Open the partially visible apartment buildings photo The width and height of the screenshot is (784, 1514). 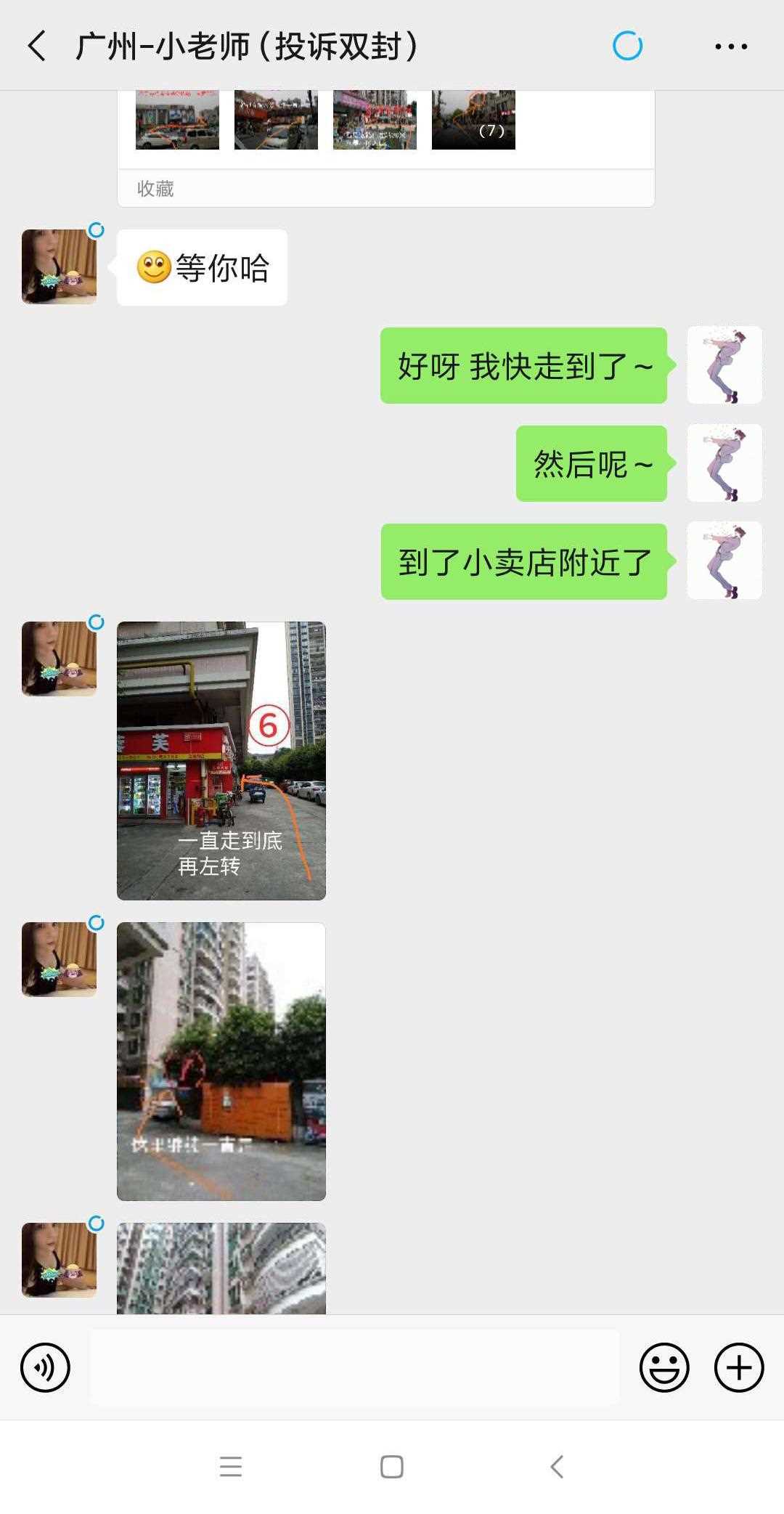[221, 1268]
